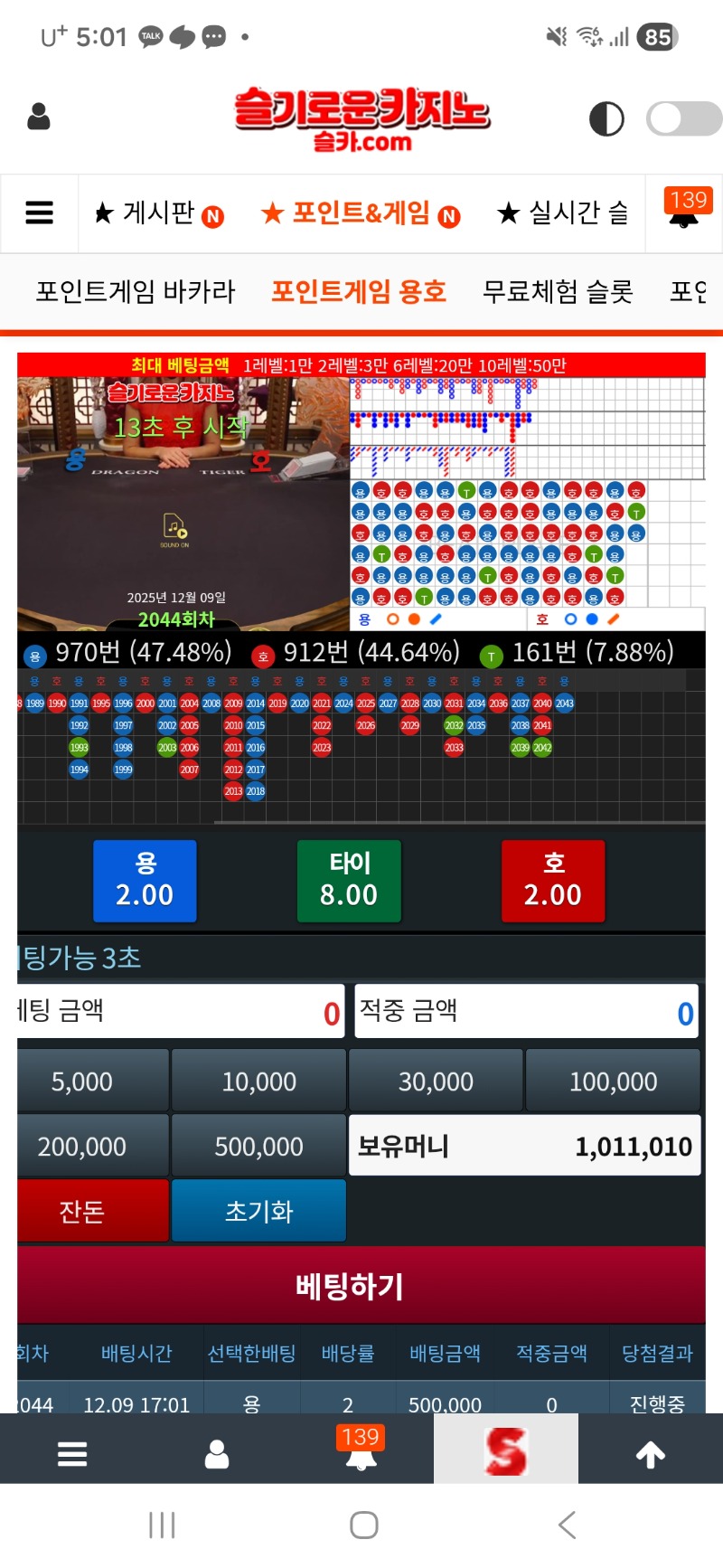Viewport: 723px width, 1568px height.
Task: Click the blue circle marker beside 호
Action: coord(592,619)
